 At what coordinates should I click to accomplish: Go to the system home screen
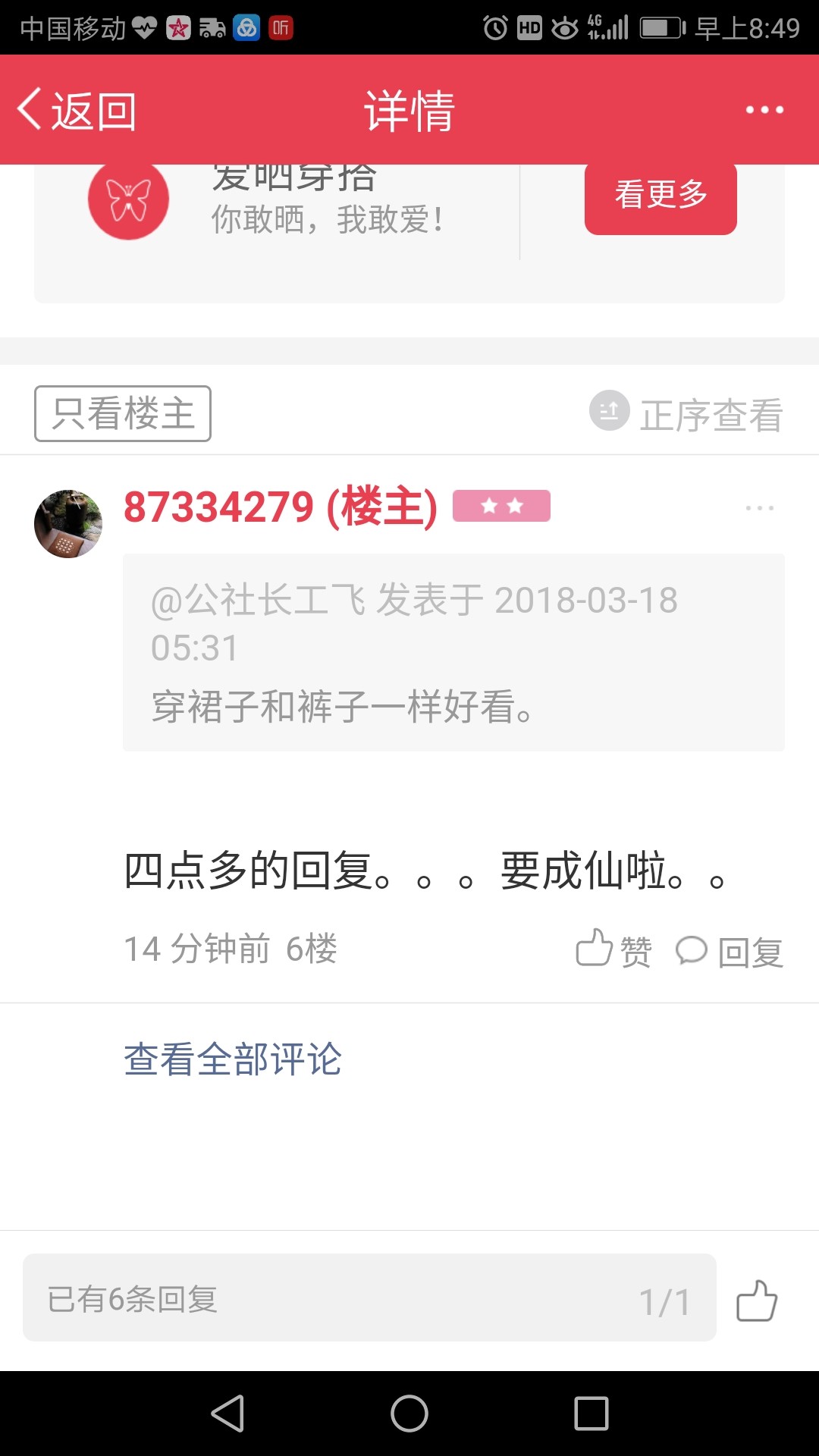click(409, 1414)
